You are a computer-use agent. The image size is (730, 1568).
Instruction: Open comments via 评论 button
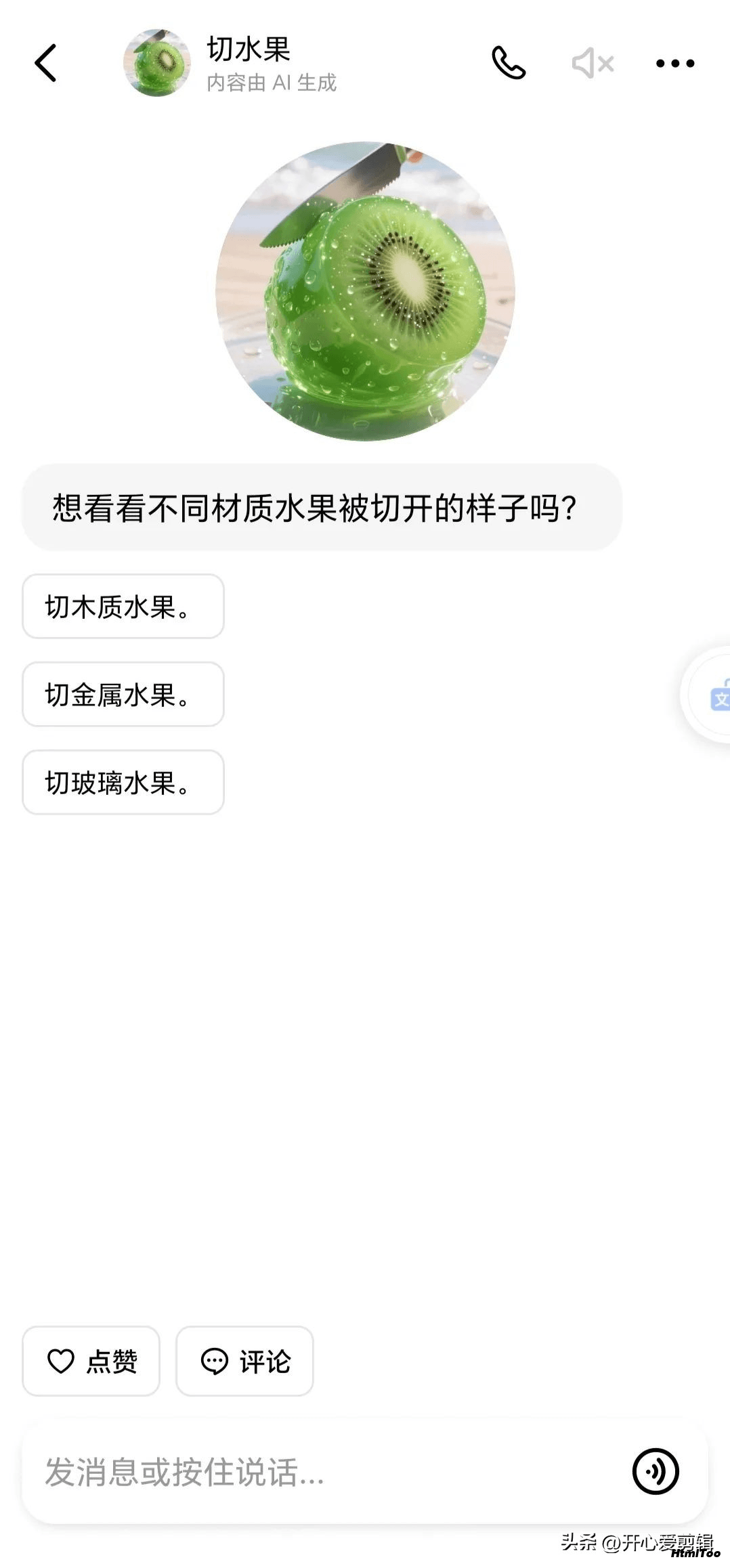[x=245, y=1361]
